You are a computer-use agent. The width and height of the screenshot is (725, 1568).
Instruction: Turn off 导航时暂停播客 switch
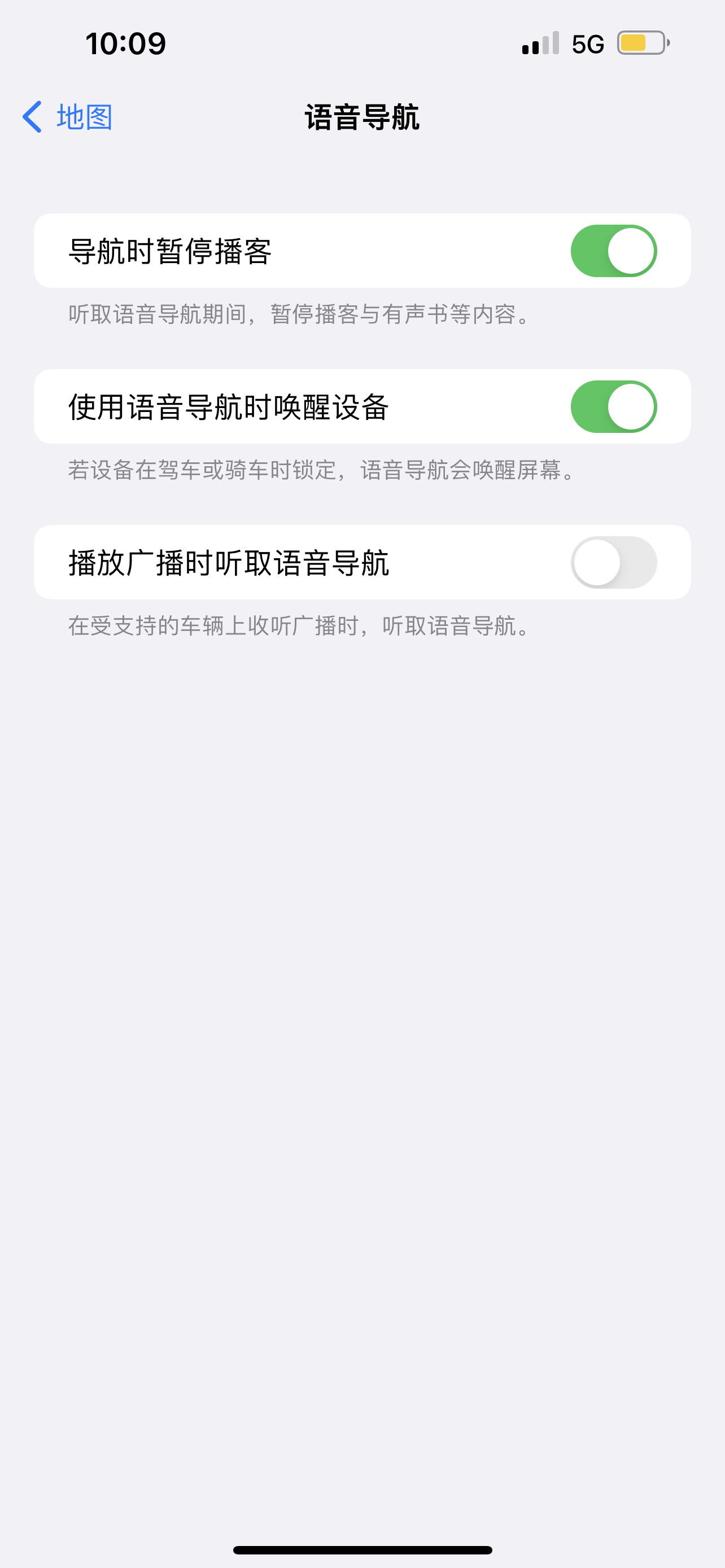tap(613, 251)
